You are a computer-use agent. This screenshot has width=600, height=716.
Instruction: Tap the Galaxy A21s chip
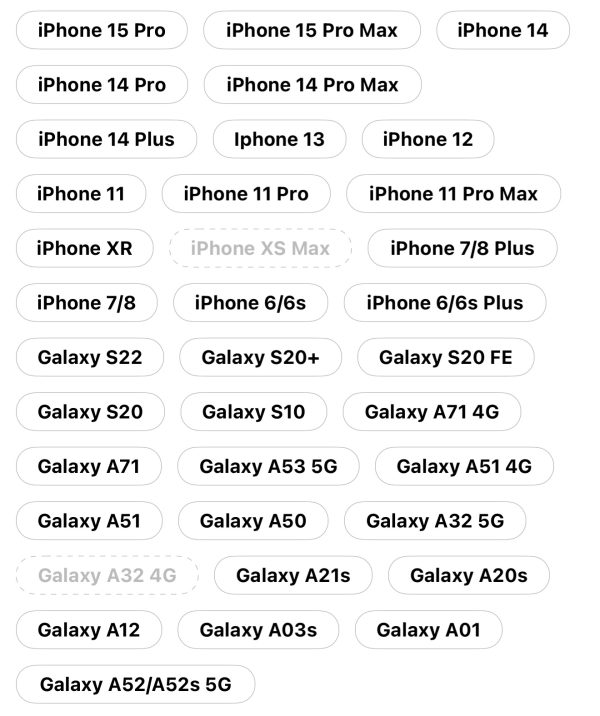[293, 575]
